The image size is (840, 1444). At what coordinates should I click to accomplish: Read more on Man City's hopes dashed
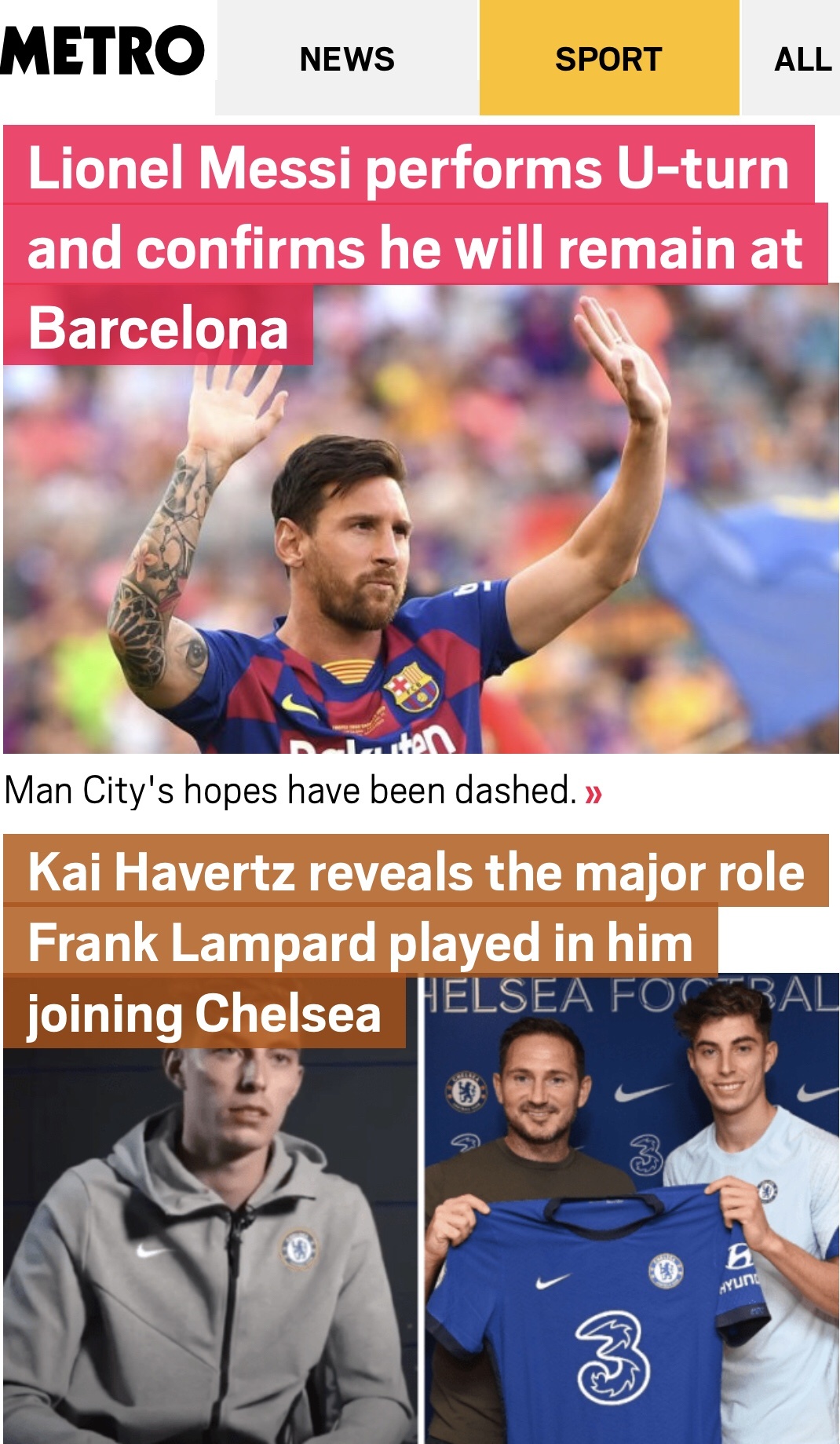tap(594, 792)
